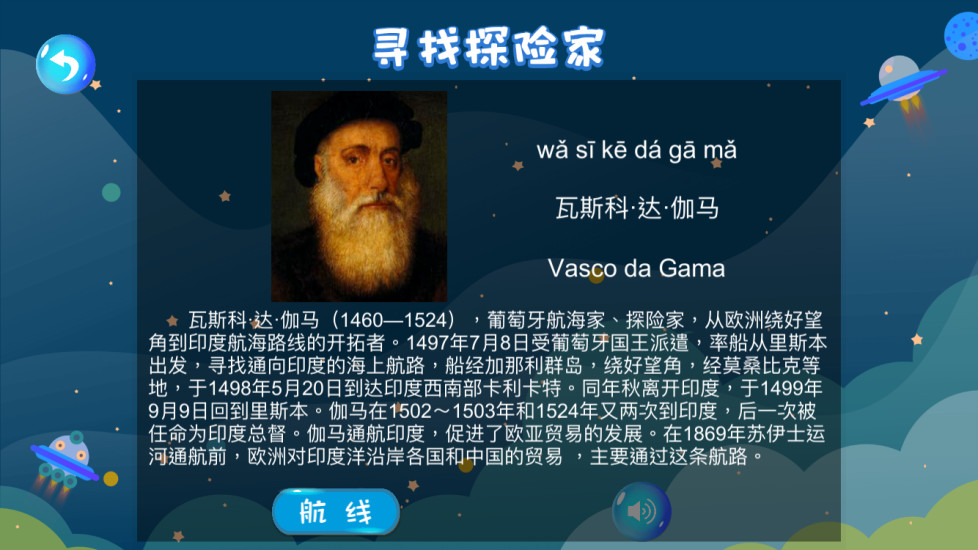Go back using the blue arrow bubble
978x550 pixels.
[65, 65]
